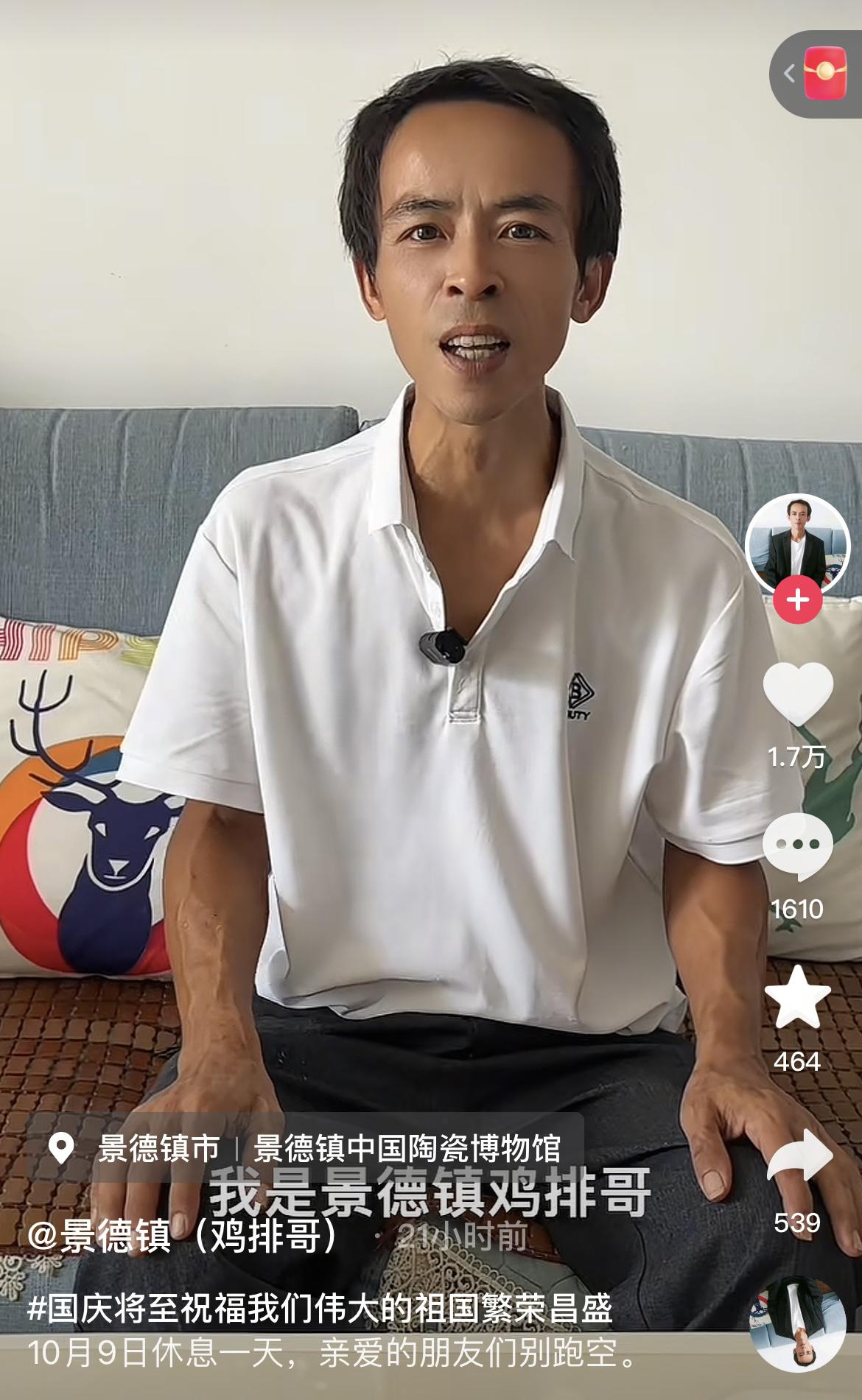Share this video
Image resolution: width=862 pixels, height=1400 pixels.
[799, 1158]
